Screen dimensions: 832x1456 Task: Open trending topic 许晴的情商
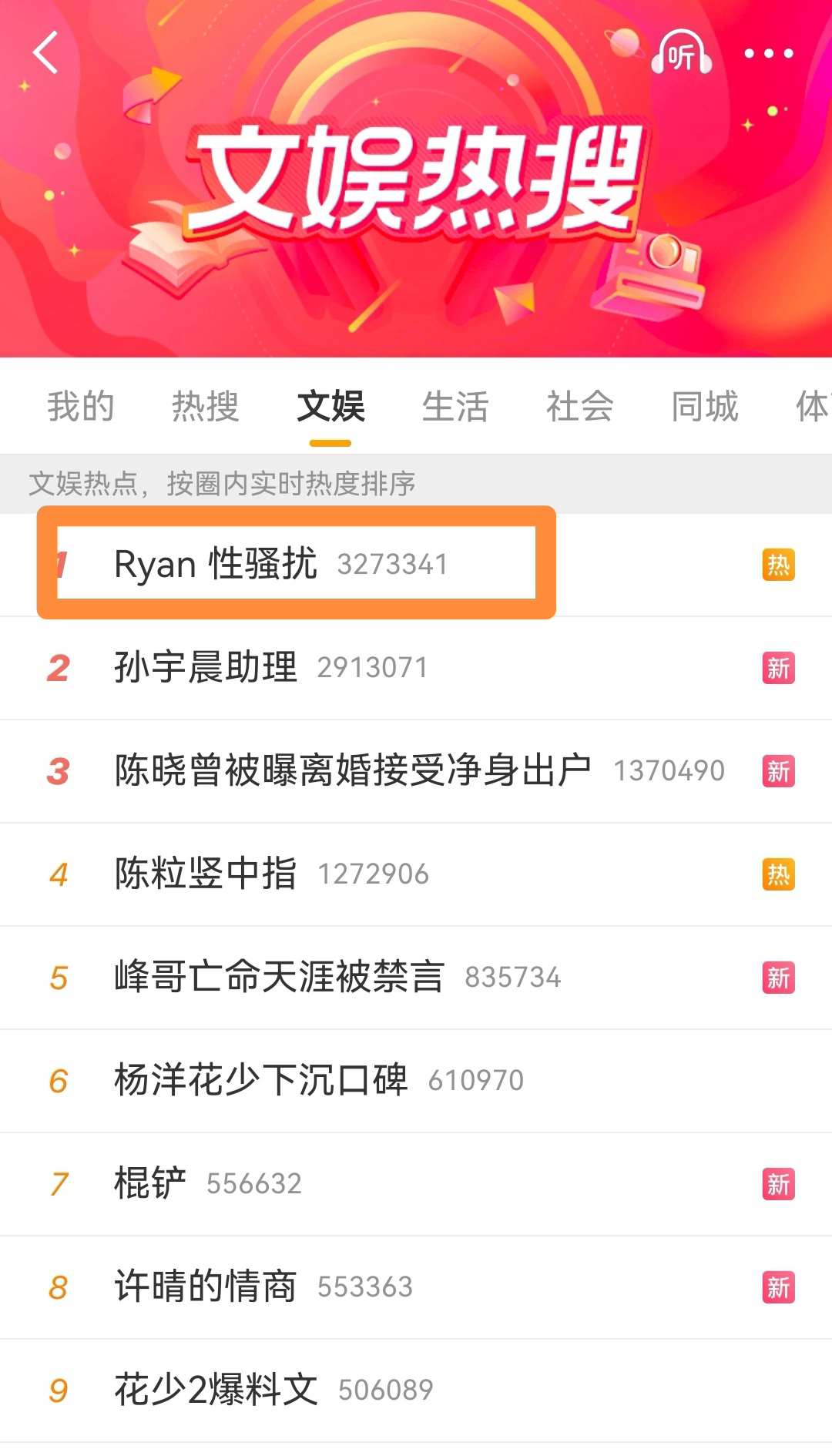416,1287
